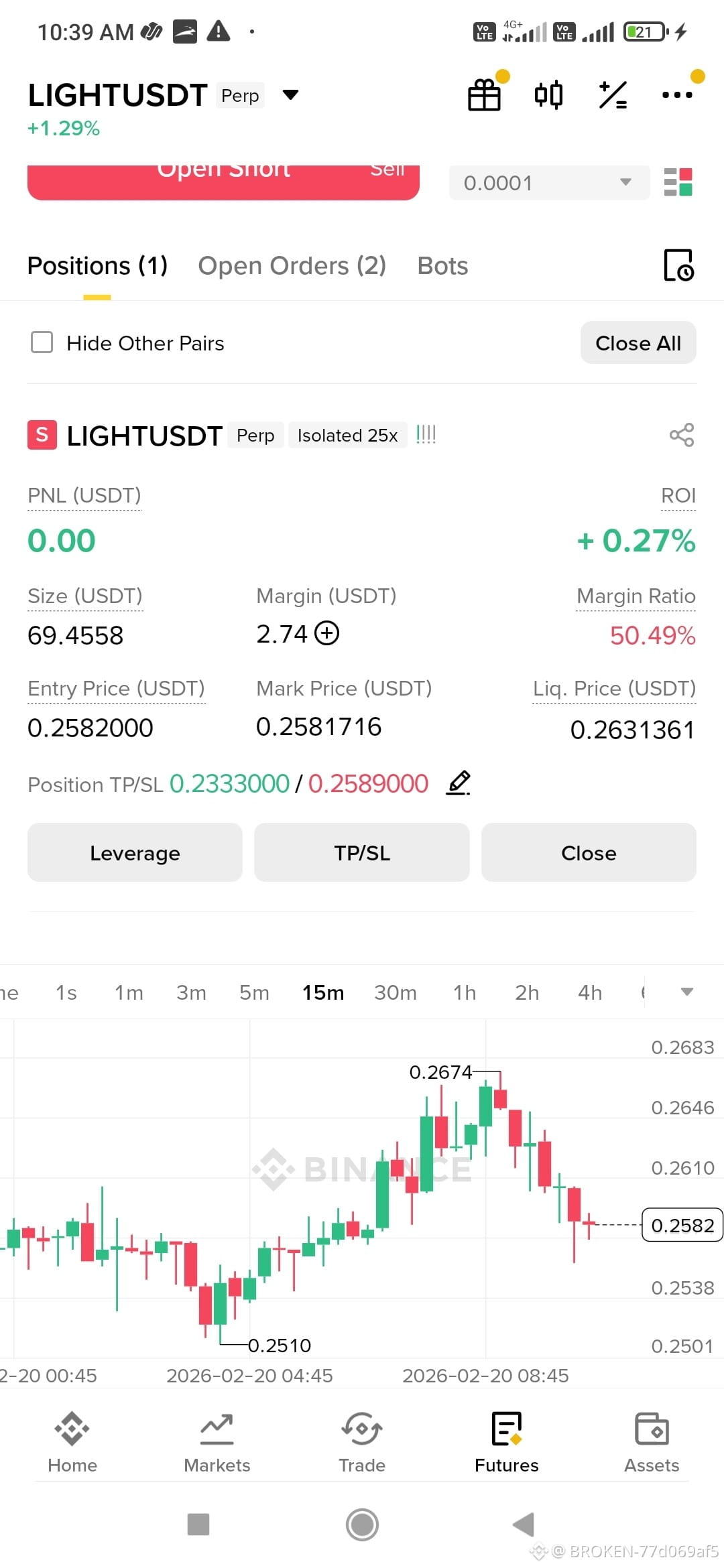The height and width of the screenshot is (1568, 724).
Task: Add margin with the plus icon
Action: (327, 633)
